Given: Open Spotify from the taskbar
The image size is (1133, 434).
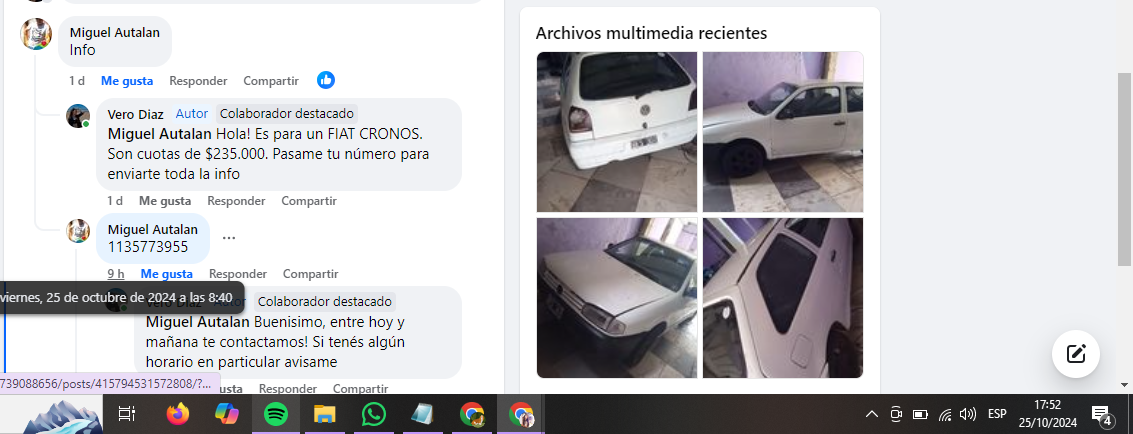Looking at the screenshot, I should coord(275,414).
